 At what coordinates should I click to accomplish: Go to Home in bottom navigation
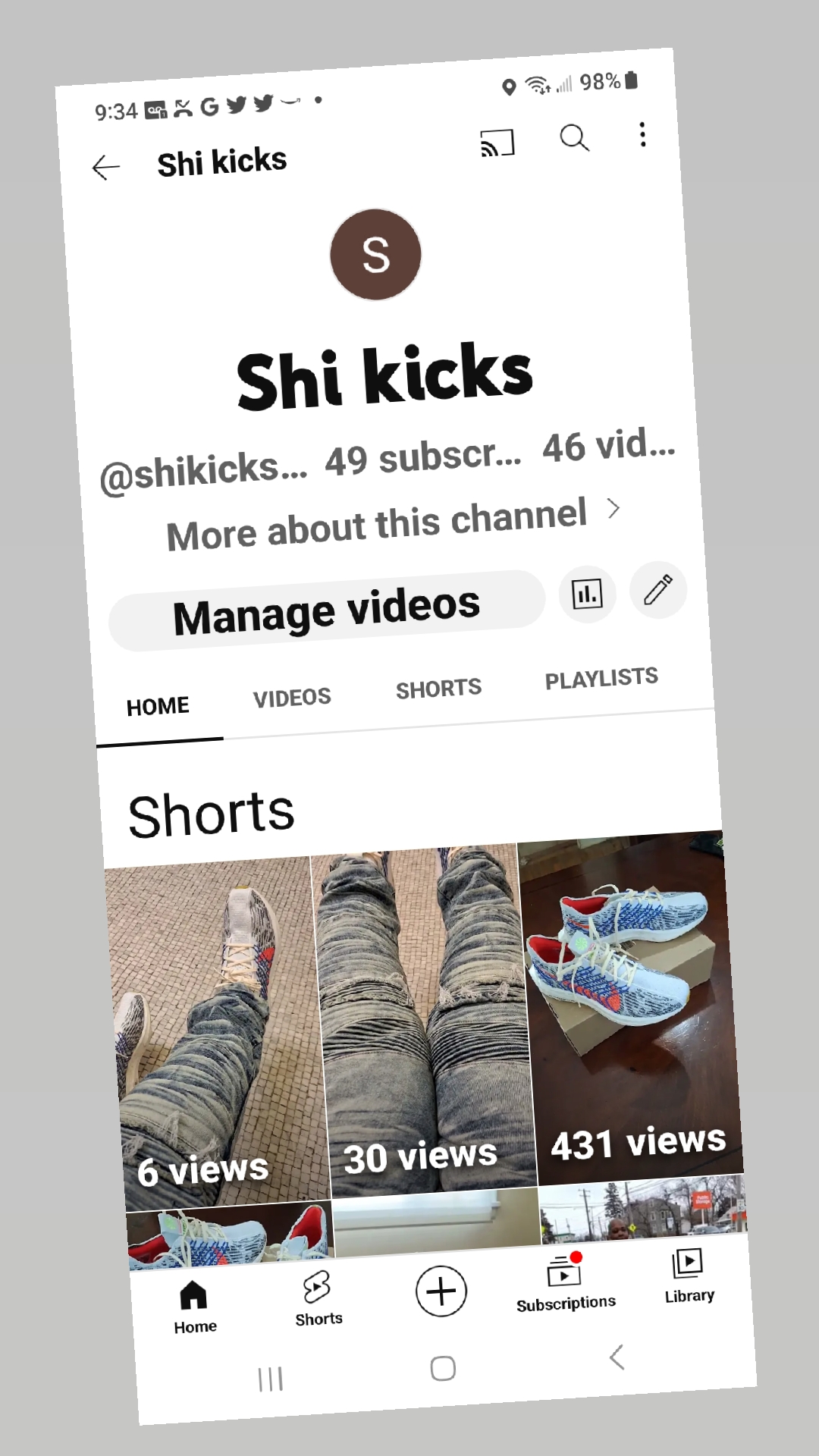point(194,1307)
